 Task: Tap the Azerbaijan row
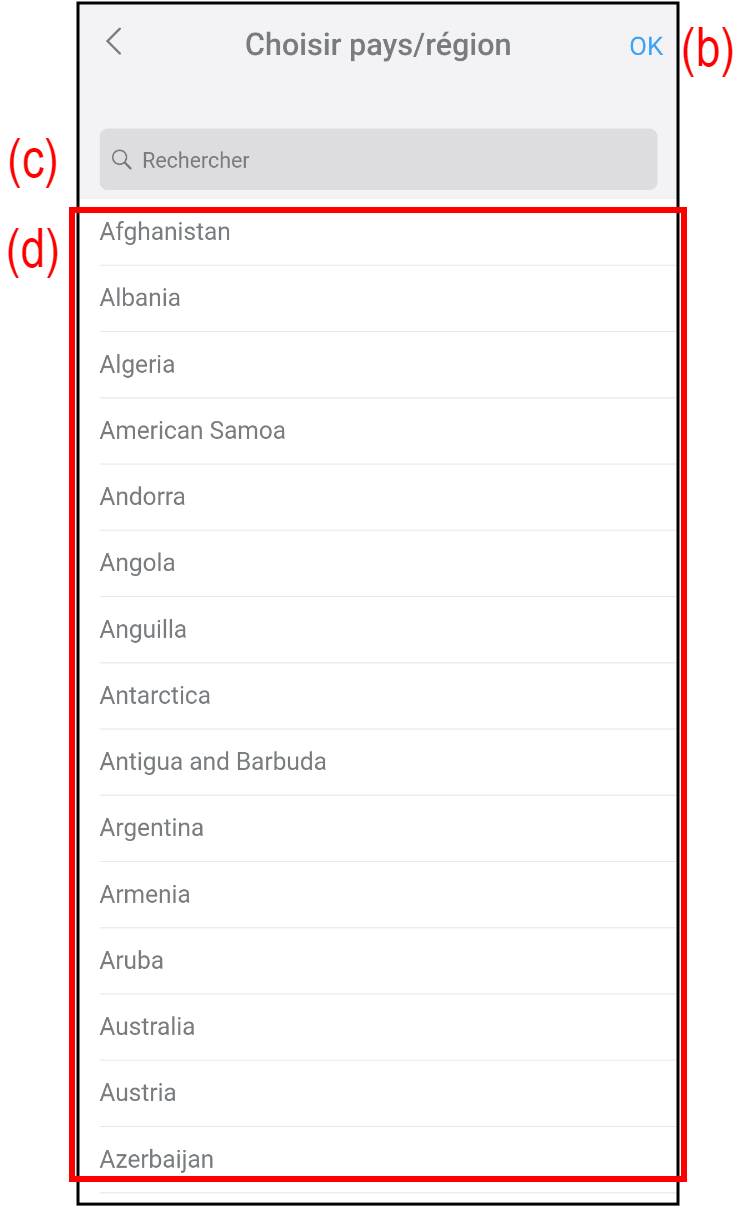click(x=157, y=1159)
